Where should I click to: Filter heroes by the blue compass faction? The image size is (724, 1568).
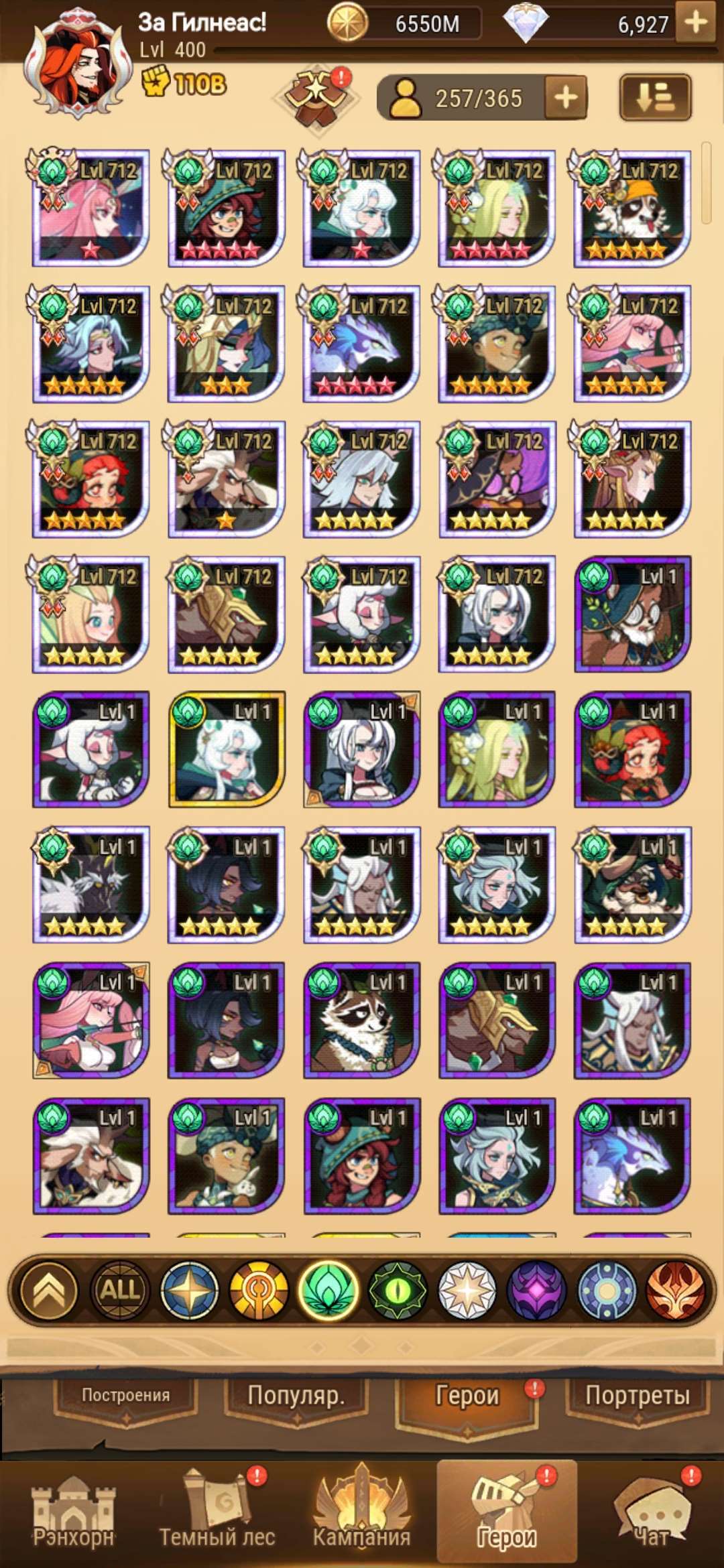click(x=190, y=1289)
